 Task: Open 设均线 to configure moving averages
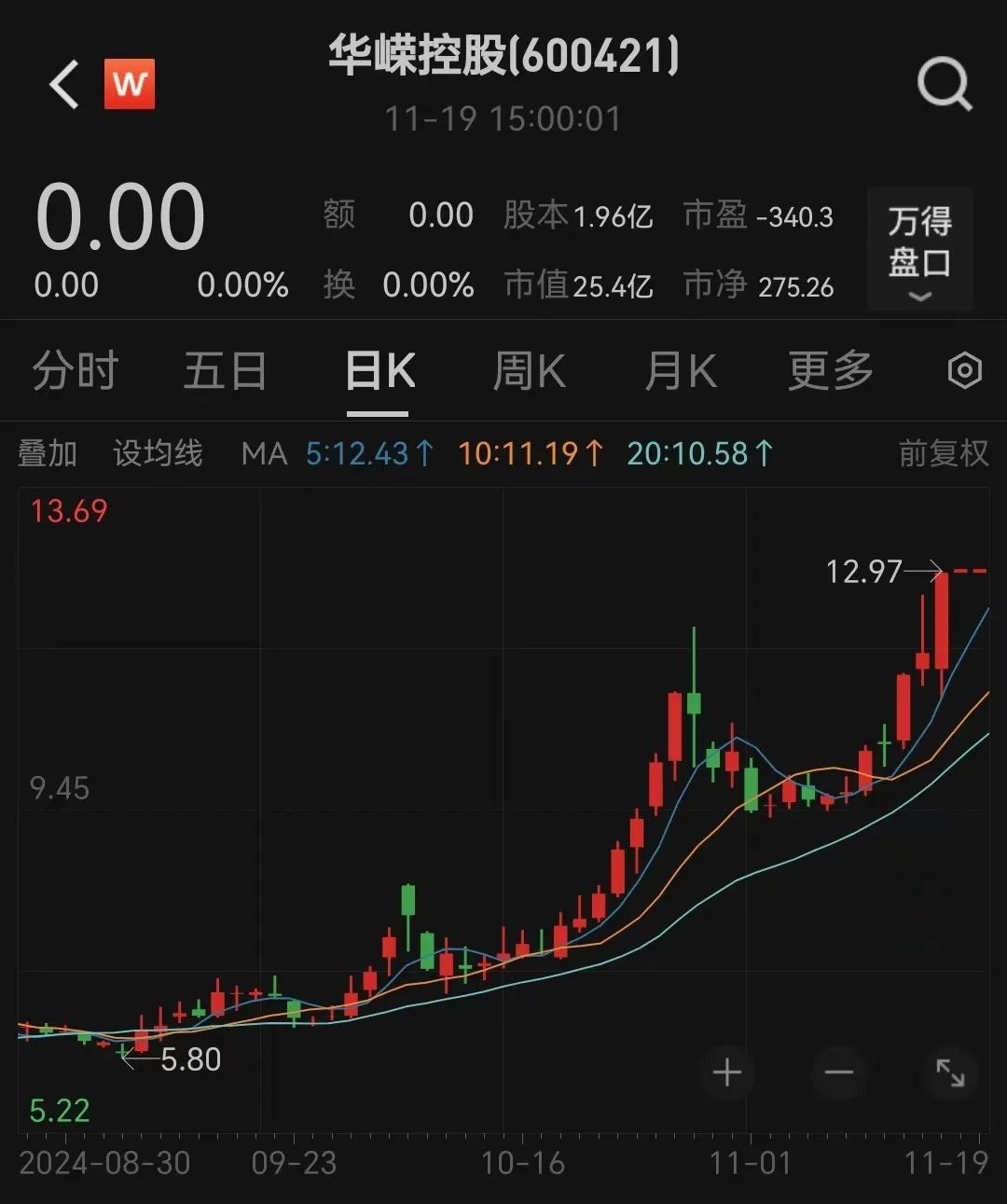(x=157, y=454)
